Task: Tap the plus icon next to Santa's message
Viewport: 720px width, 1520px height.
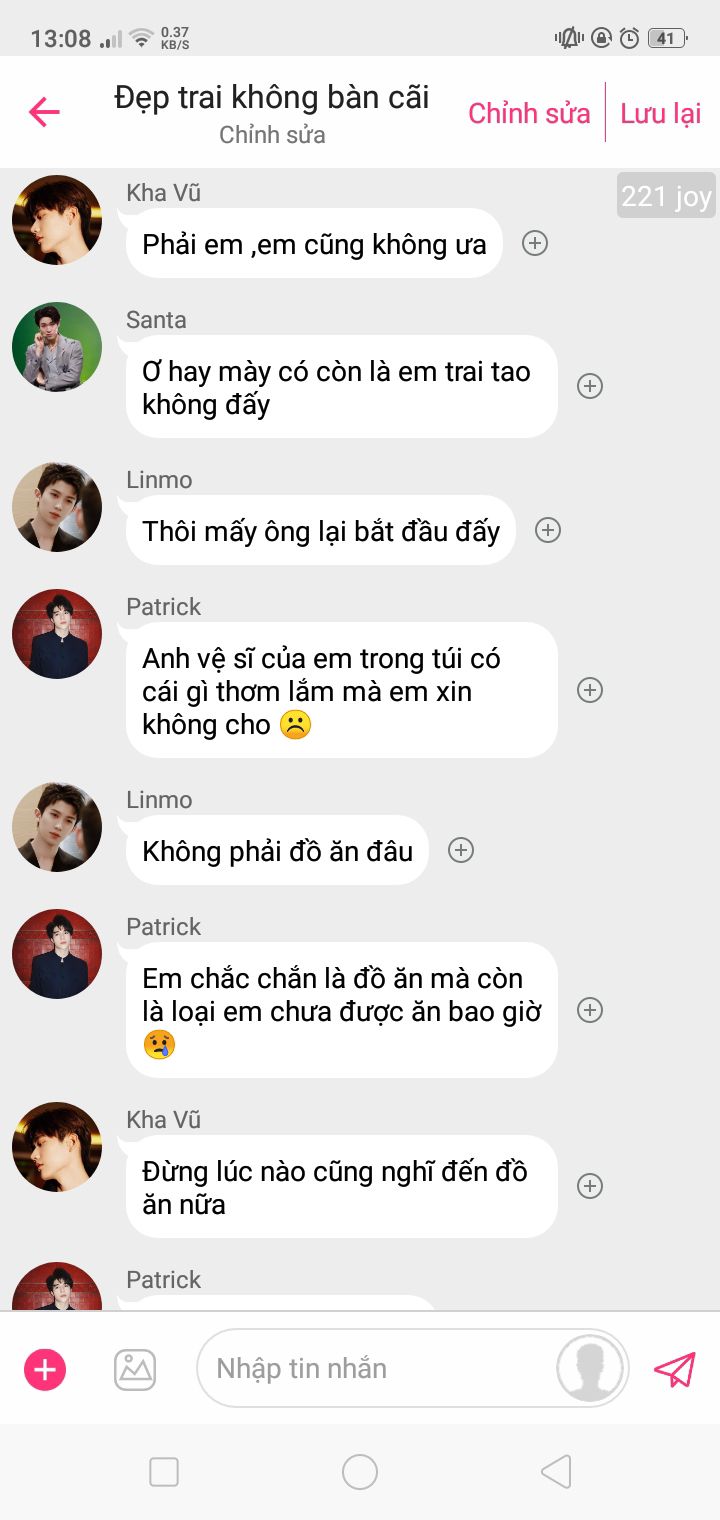Action: pos(591,386)
